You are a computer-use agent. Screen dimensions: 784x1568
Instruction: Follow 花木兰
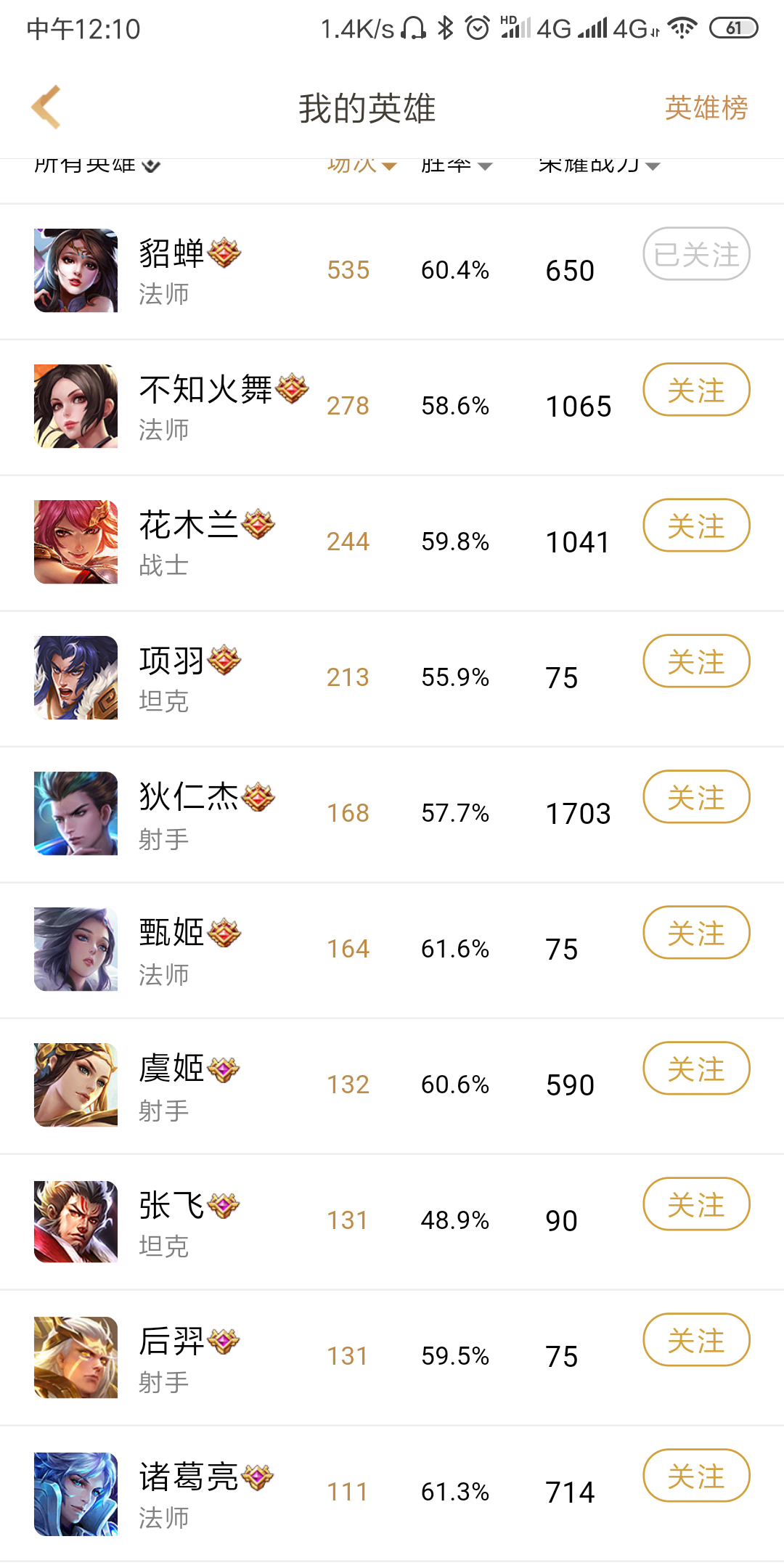click(x=696, y=526)
